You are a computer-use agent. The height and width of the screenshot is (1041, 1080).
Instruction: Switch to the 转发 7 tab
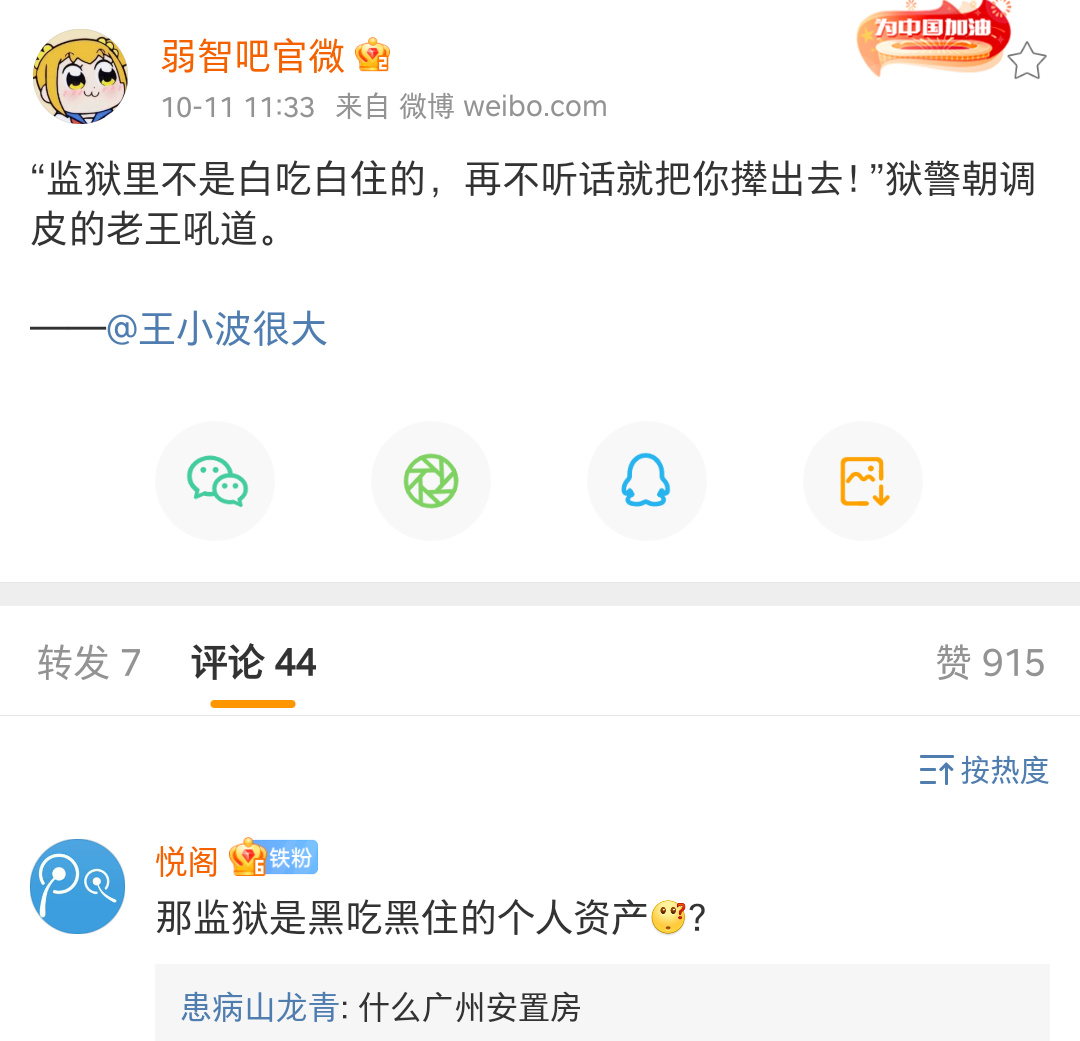(x=89, y=663)
